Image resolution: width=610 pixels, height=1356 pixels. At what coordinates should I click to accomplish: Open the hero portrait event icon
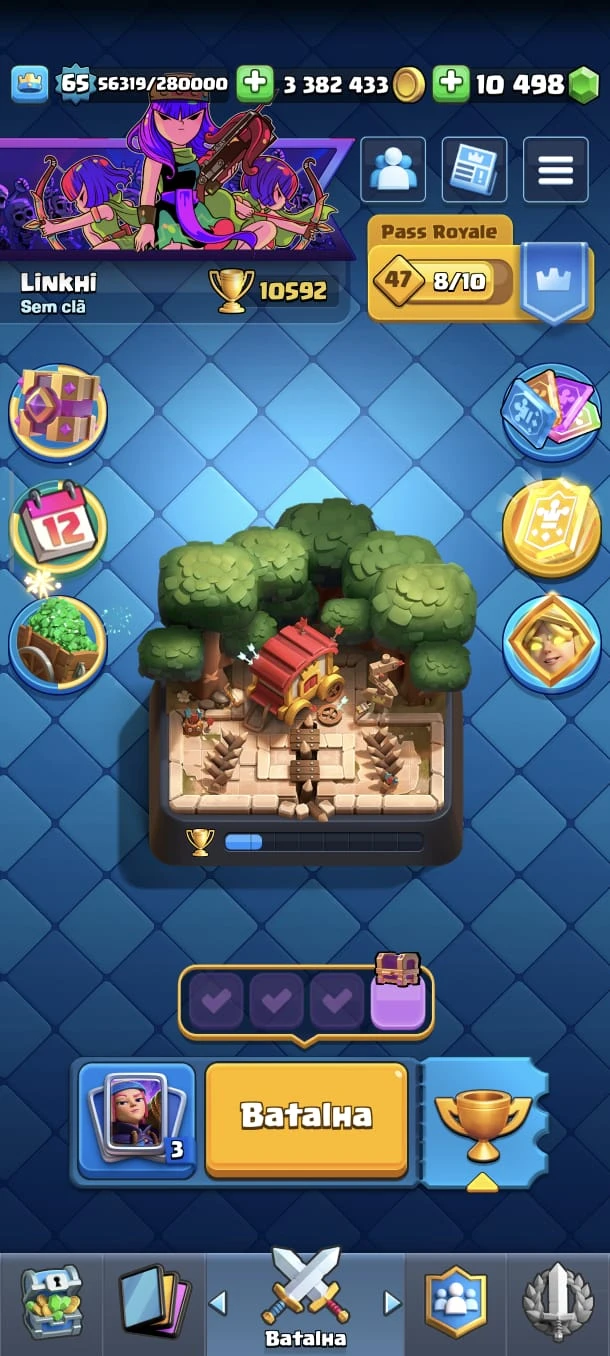click(551, 642)
